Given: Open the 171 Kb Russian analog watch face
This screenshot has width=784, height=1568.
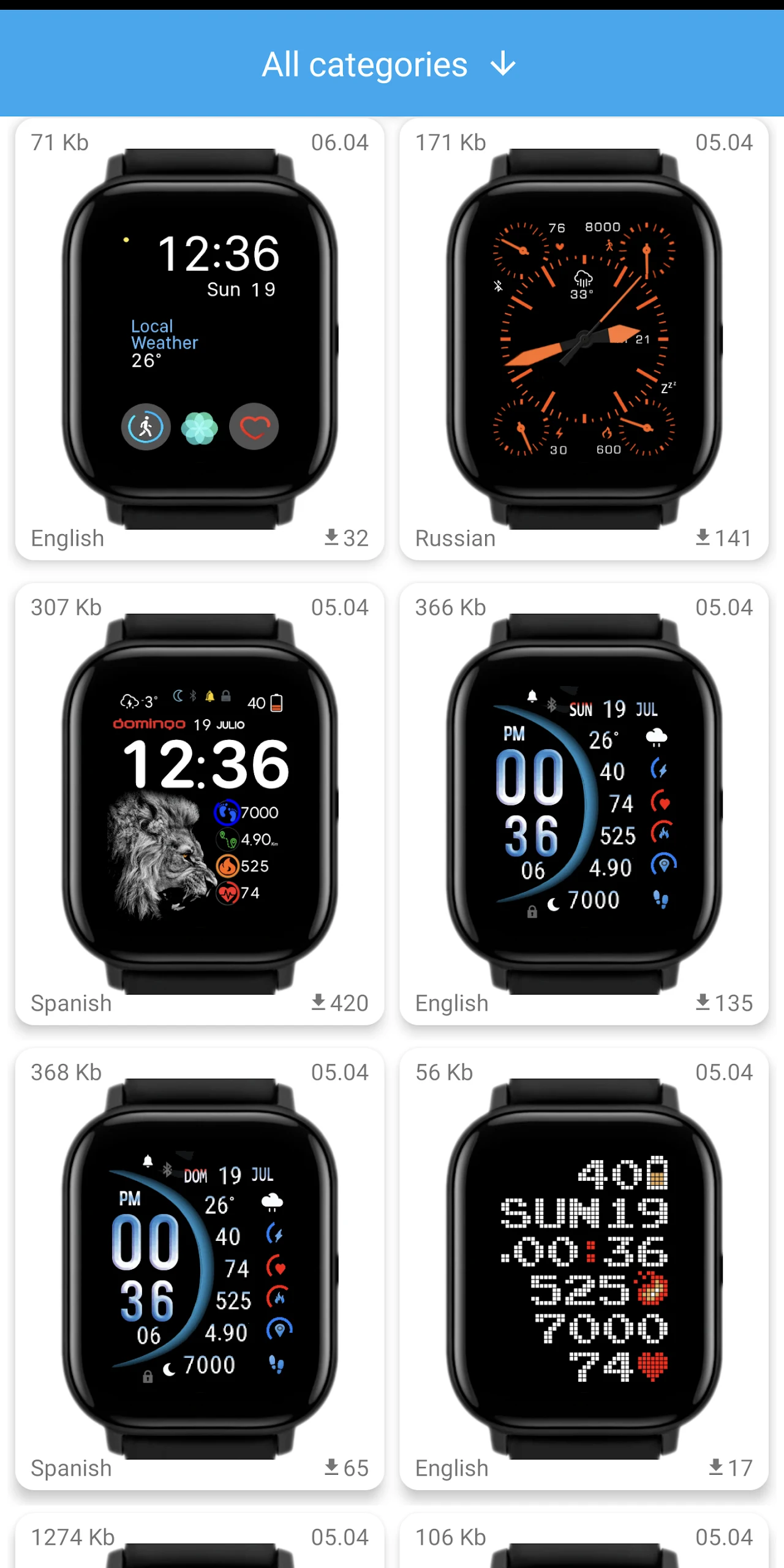Looking at the screenshot, I should (x=584, y=339).
